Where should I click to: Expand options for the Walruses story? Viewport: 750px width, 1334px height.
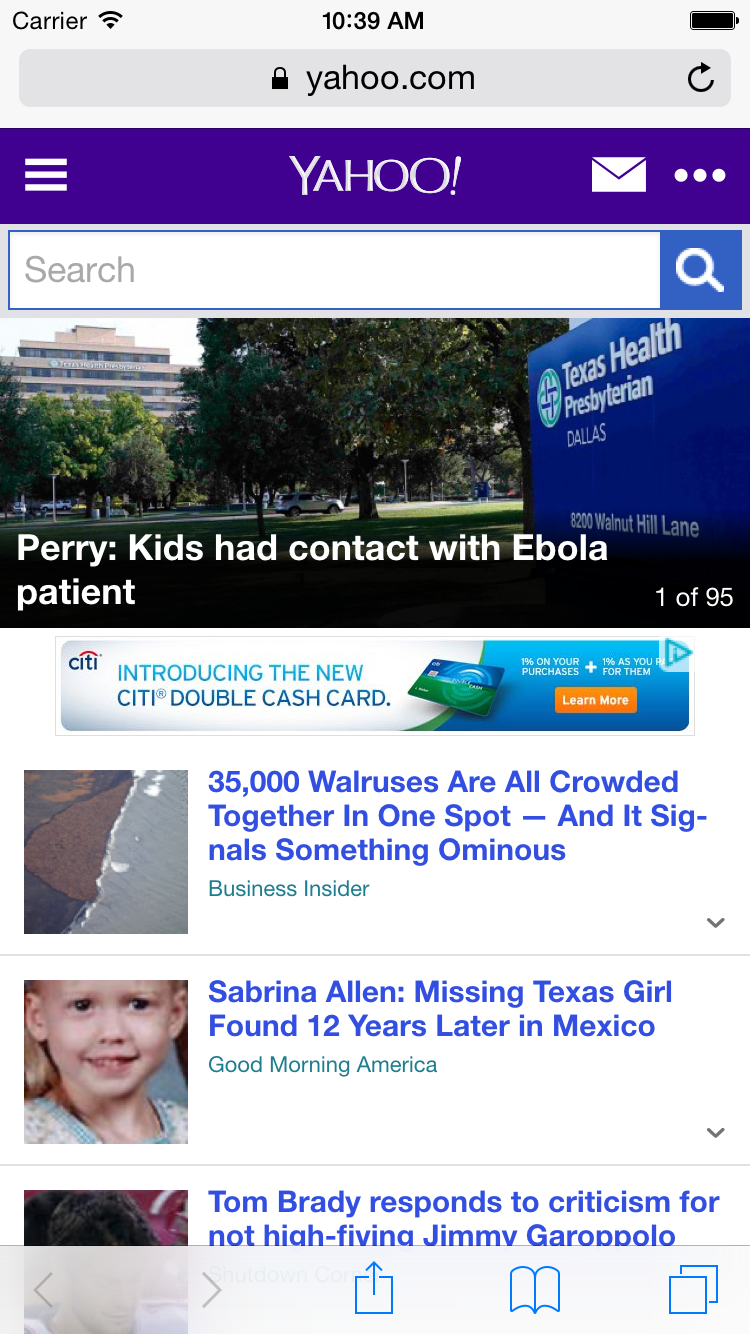pyautogui.click(x=715, y=922)
